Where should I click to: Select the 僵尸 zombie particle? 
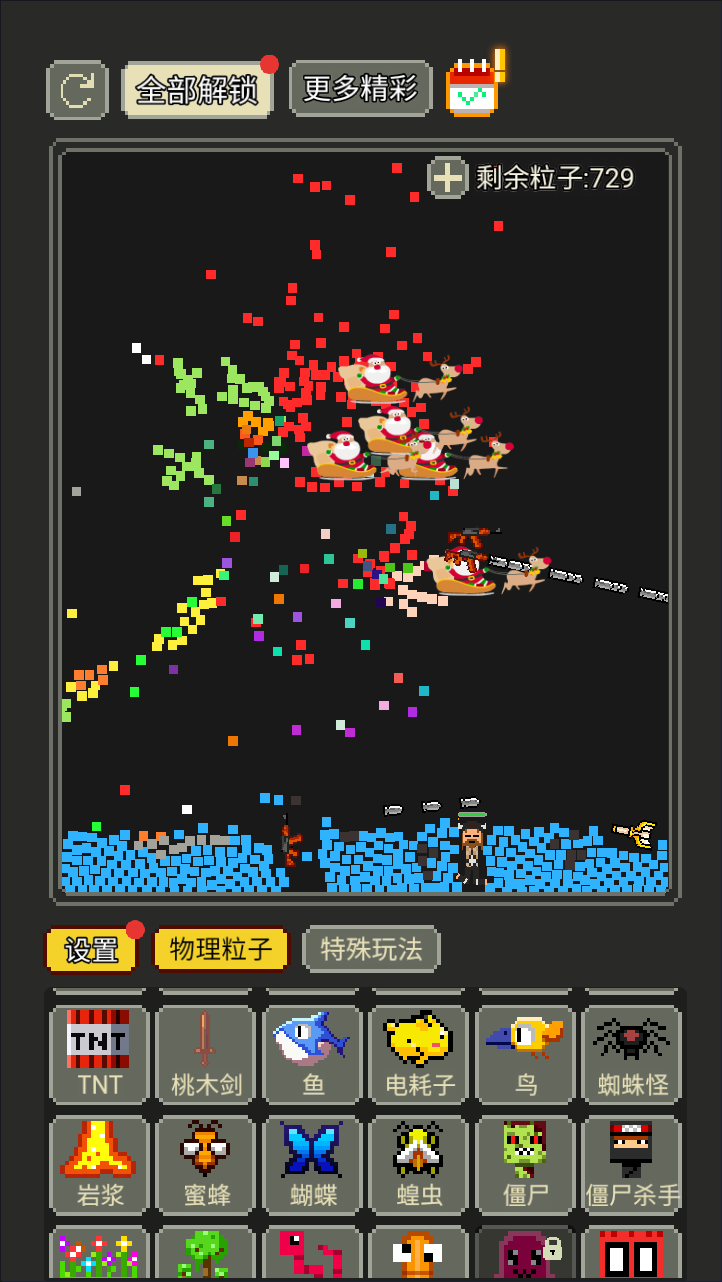(526, 1164)
